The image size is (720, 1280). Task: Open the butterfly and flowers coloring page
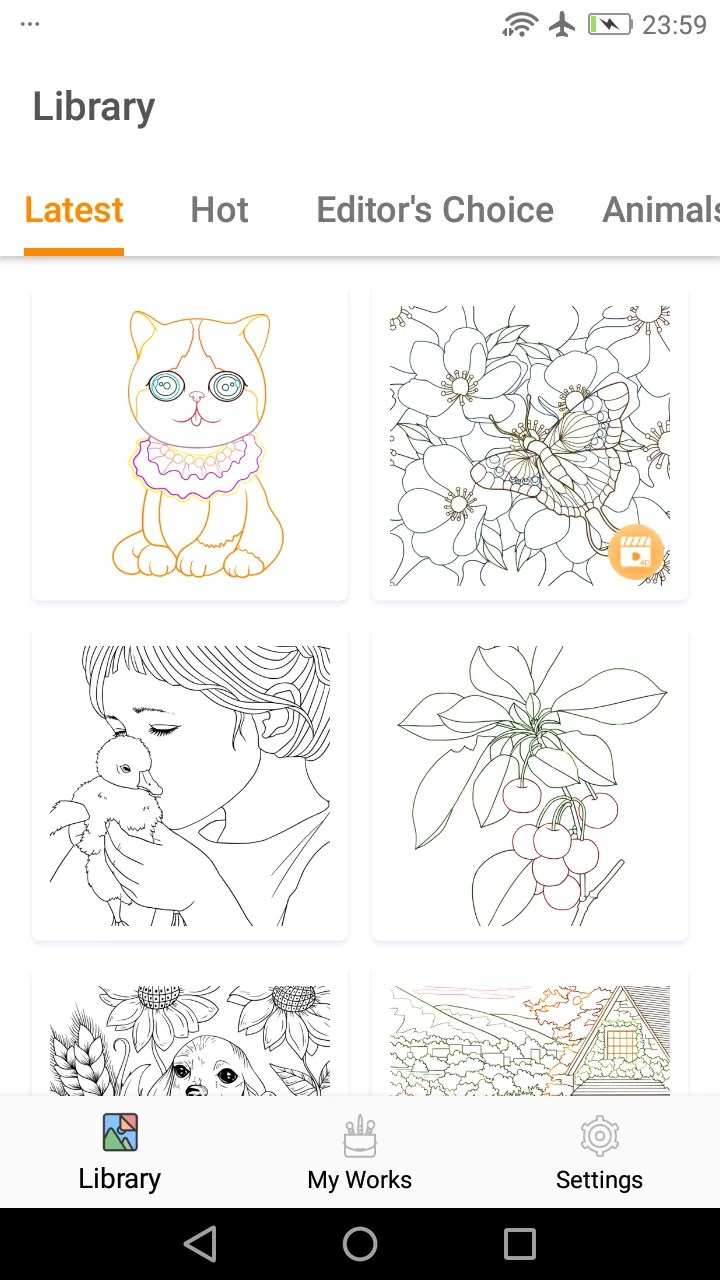point(529,445)
